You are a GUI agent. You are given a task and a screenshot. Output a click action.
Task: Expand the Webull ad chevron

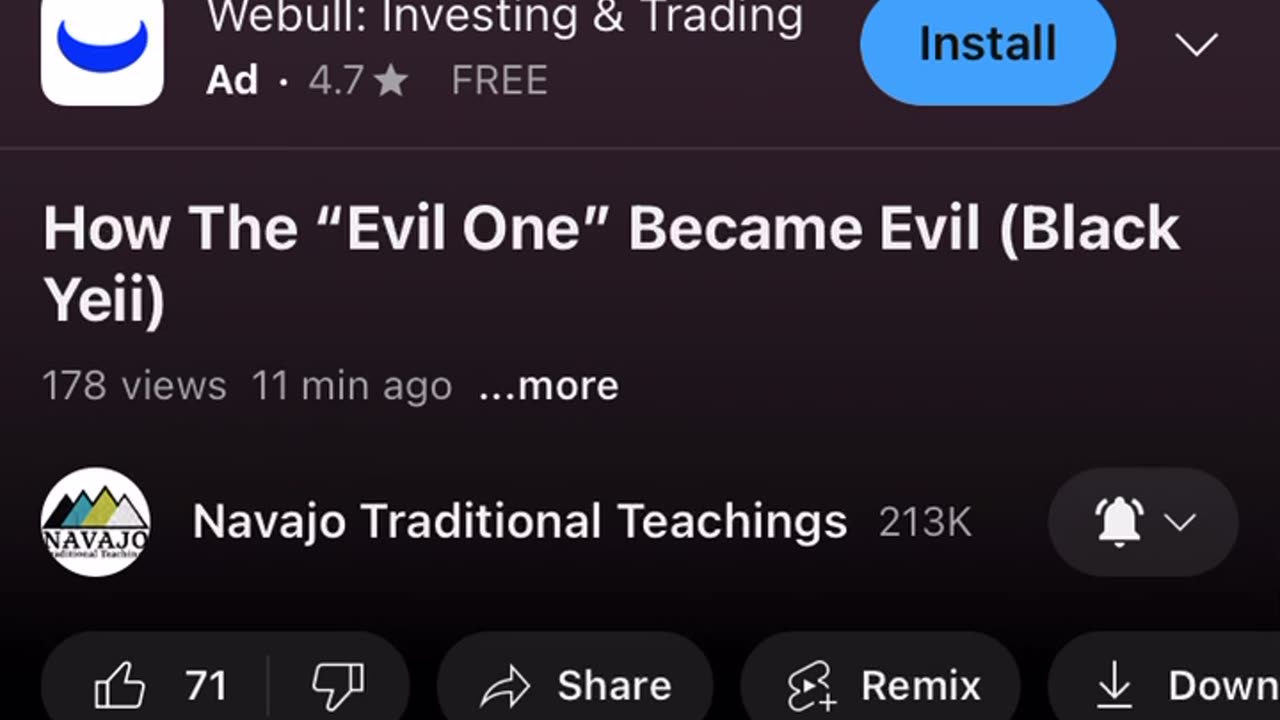pos(1196,45)
